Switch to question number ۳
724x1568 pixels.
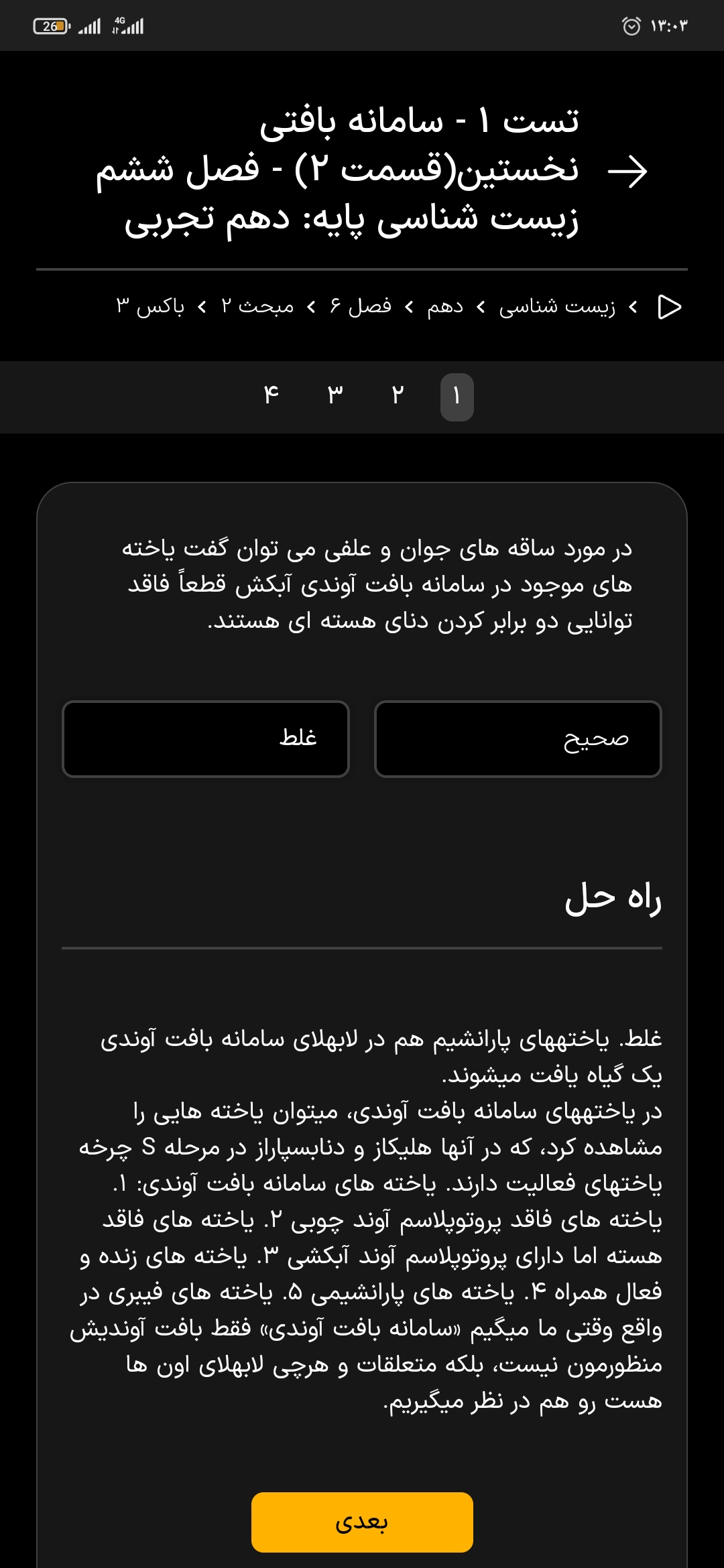point(335,396)
